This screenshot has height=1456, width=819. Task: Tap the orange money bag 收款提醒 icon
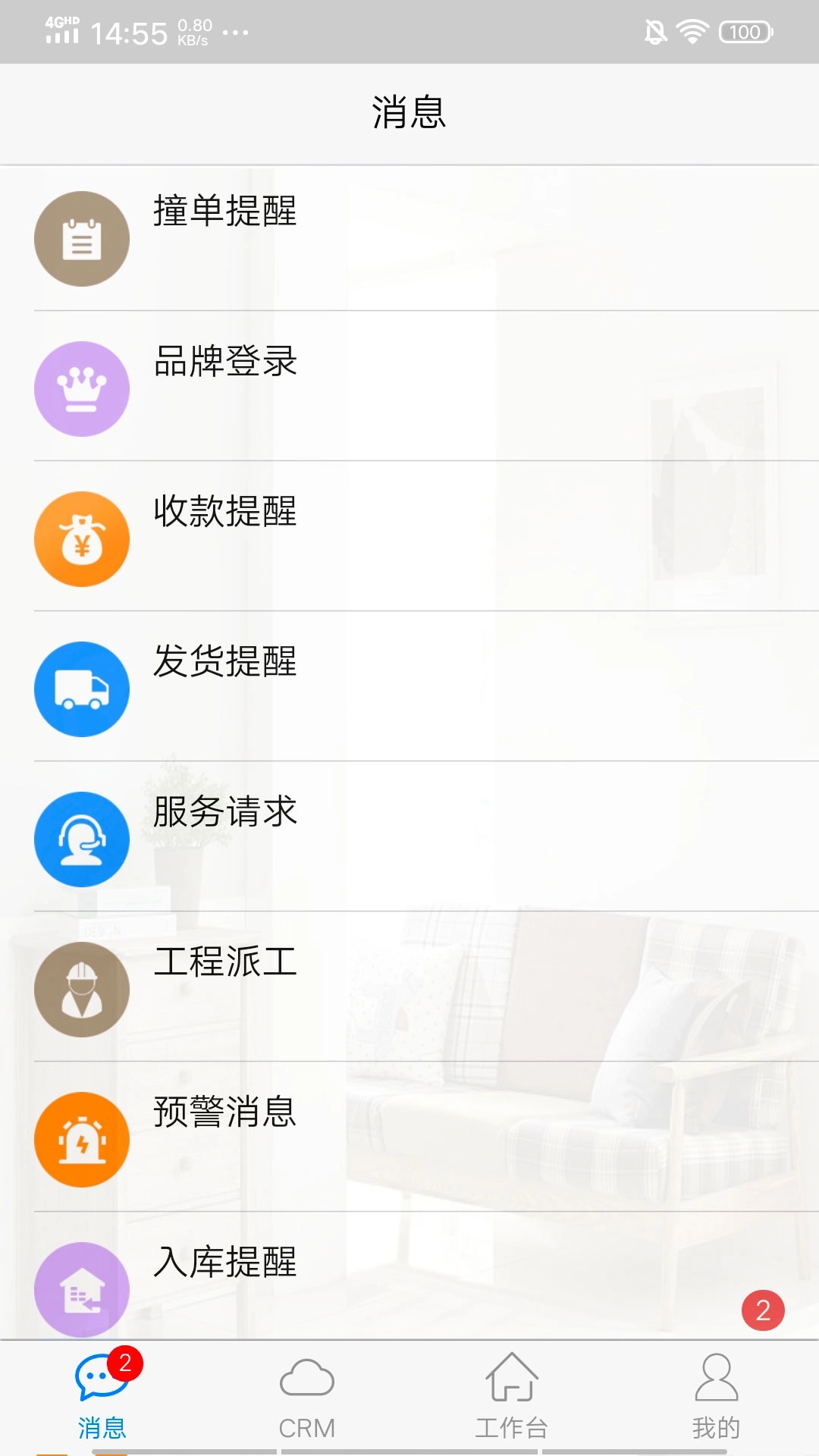click(x=82, y=538)
